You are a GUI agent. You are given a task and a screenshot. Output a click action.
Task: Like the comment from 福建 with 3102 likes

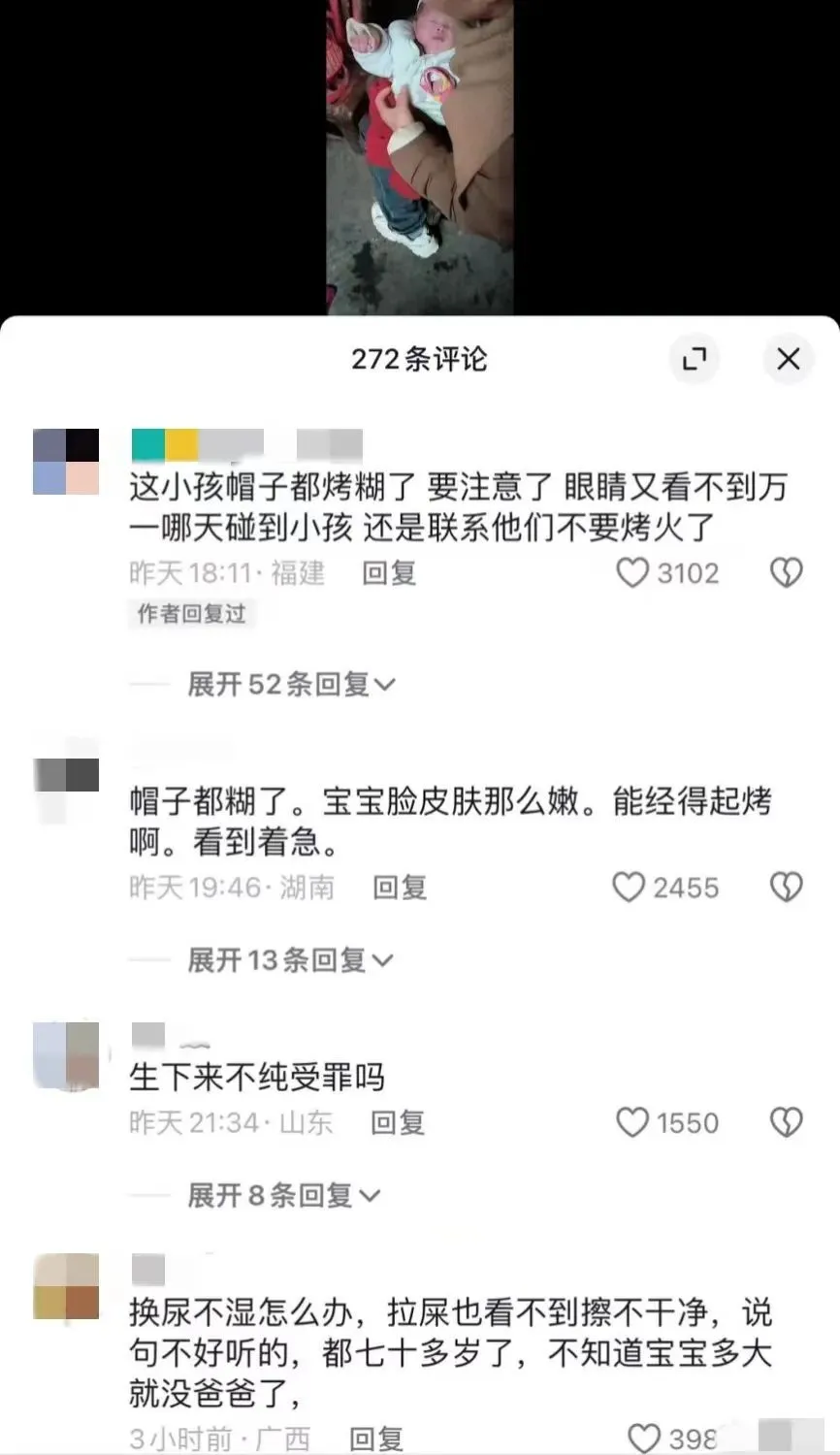click(632, 573)
